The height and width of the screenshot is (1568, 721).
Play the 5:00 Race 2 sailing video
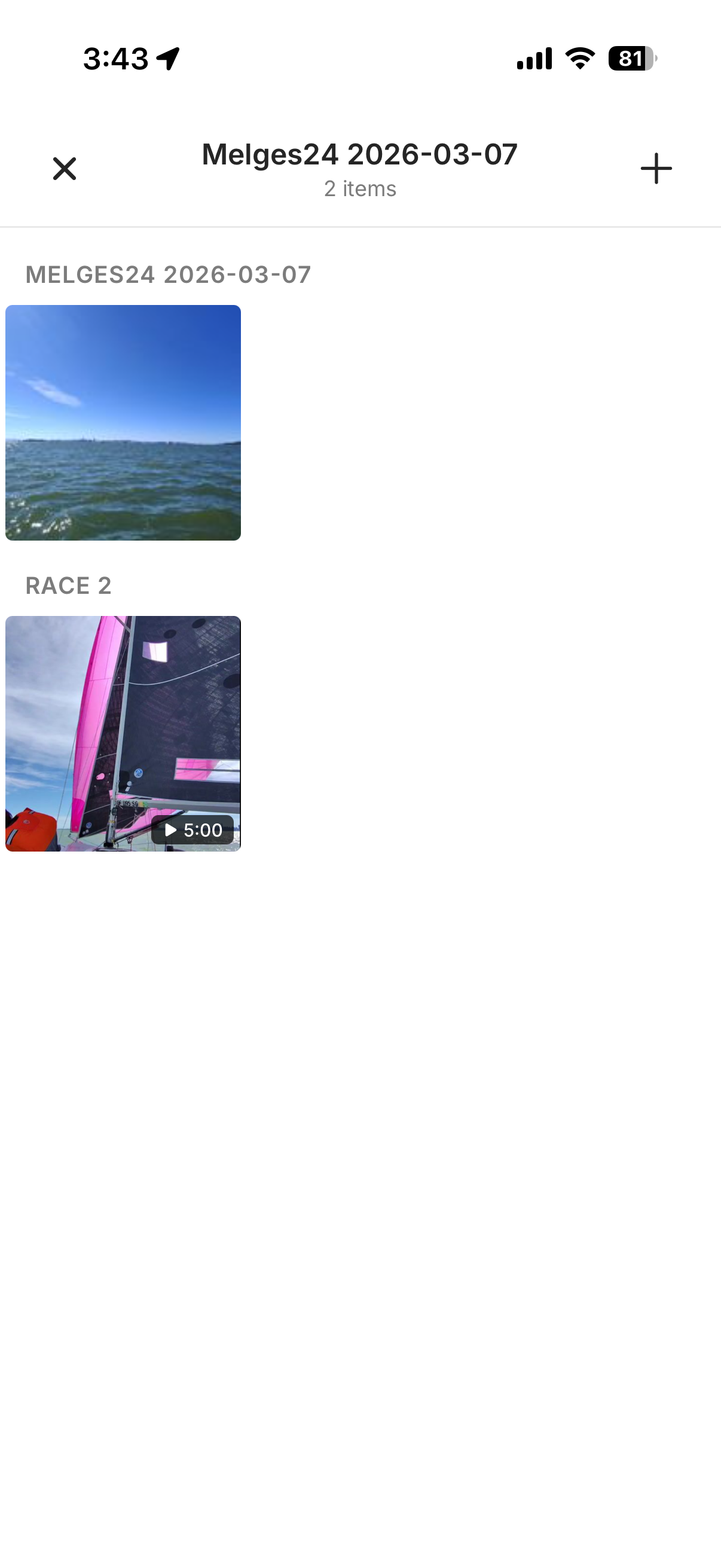[x=123, y=733]
